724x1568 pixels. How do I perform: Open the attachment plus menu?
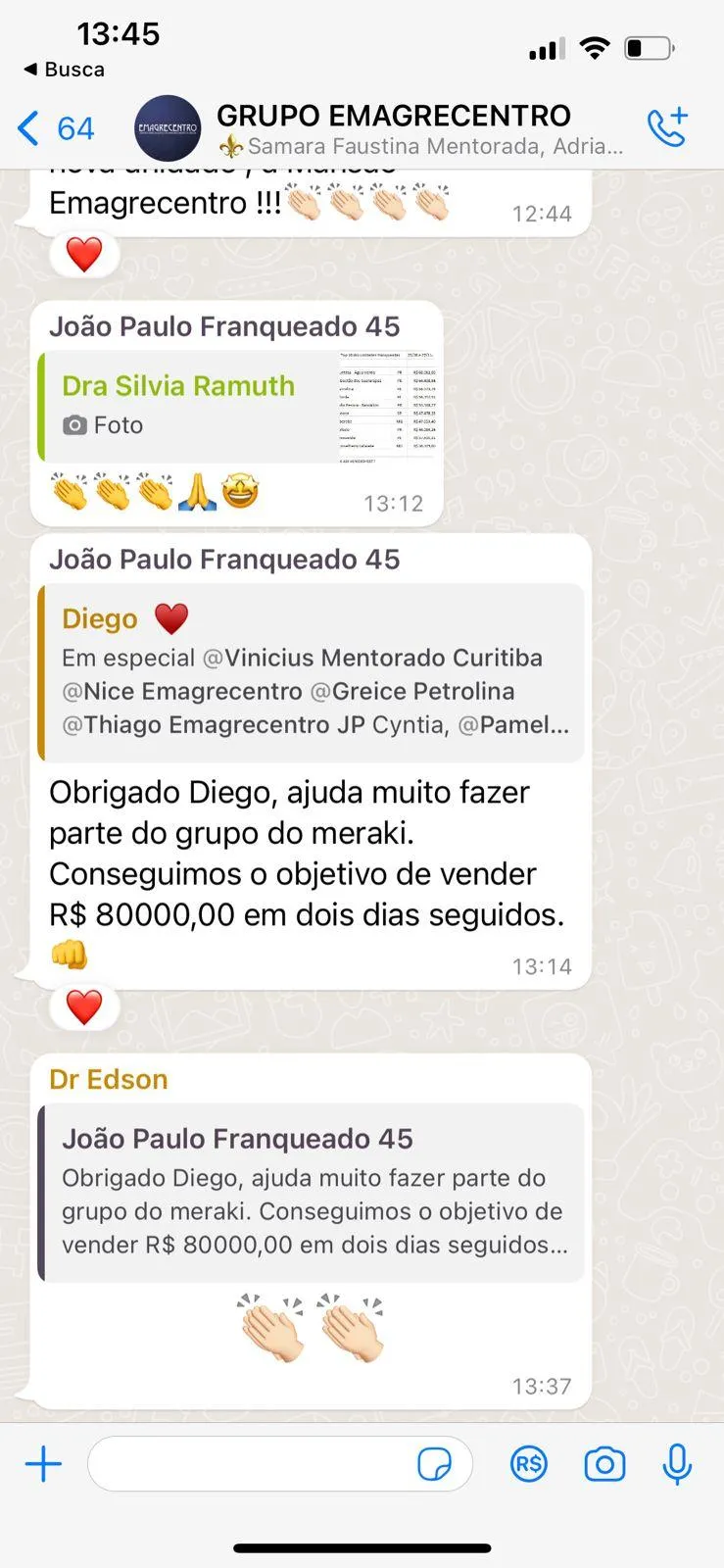point(43,1465)
